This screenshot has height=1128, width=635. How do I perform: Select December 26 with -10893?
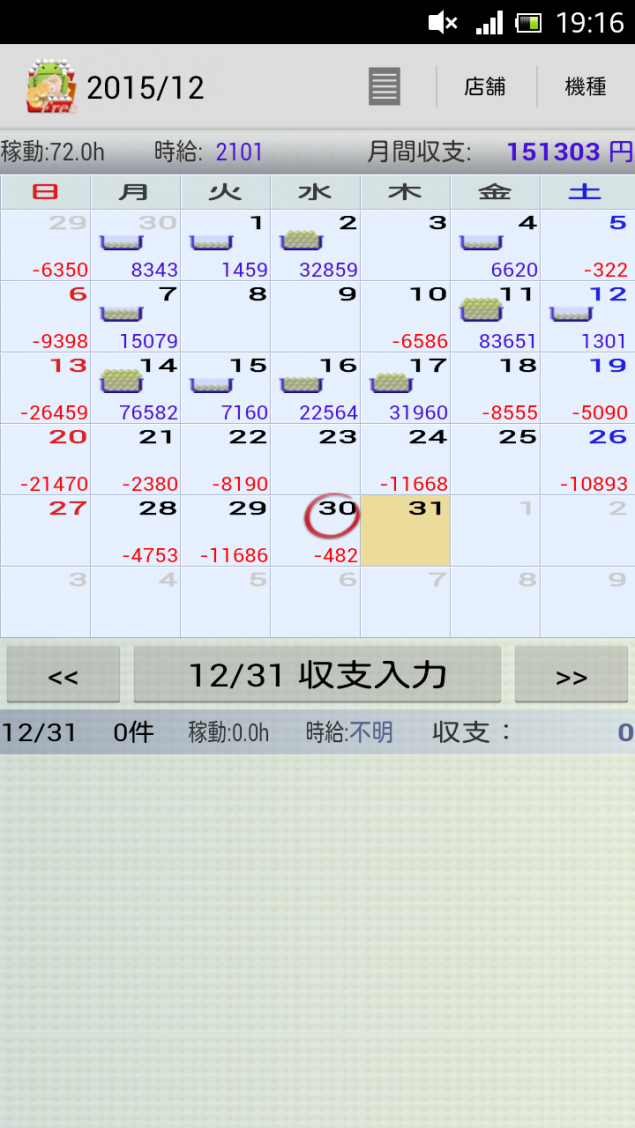point(587,459)
